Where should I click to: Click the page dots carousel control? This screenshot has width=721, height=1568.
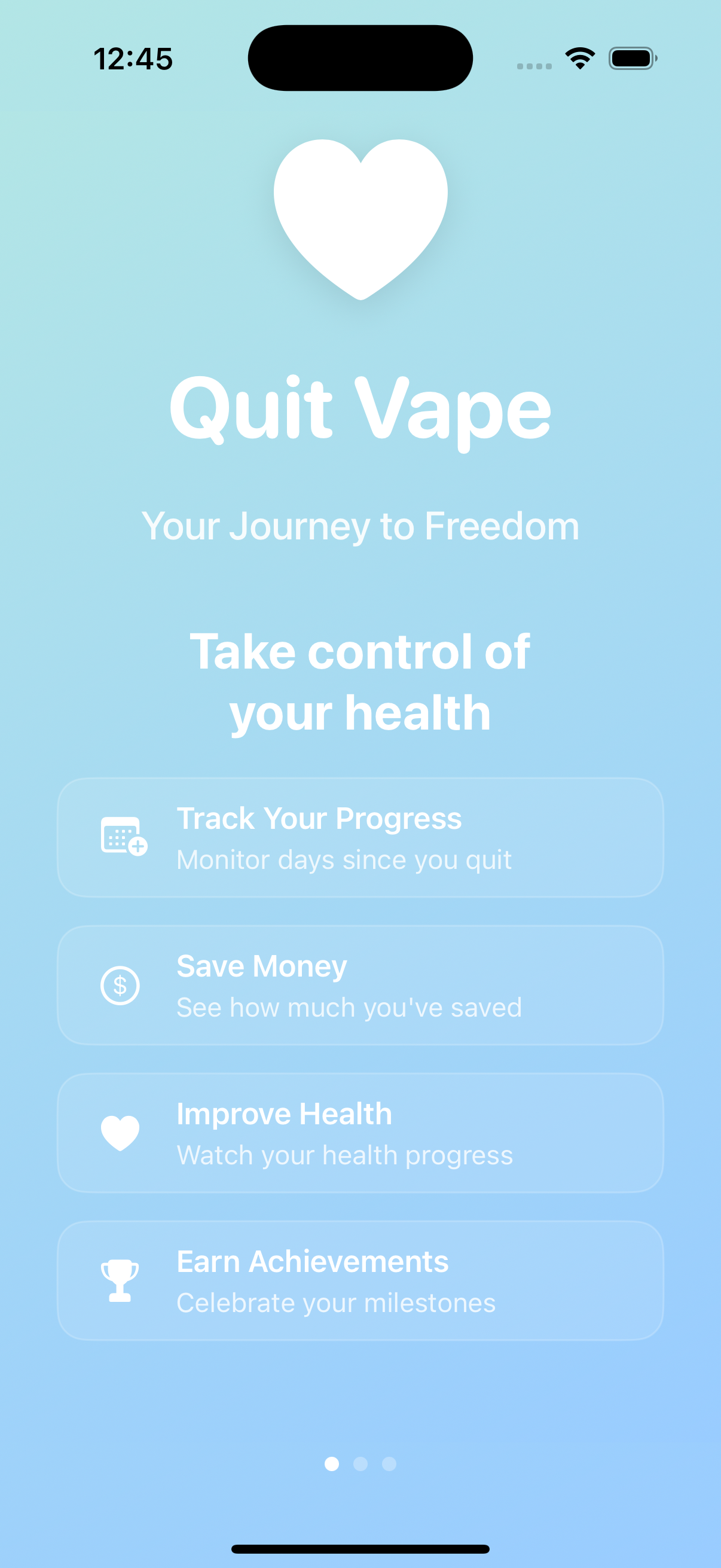coord(360,1465)
